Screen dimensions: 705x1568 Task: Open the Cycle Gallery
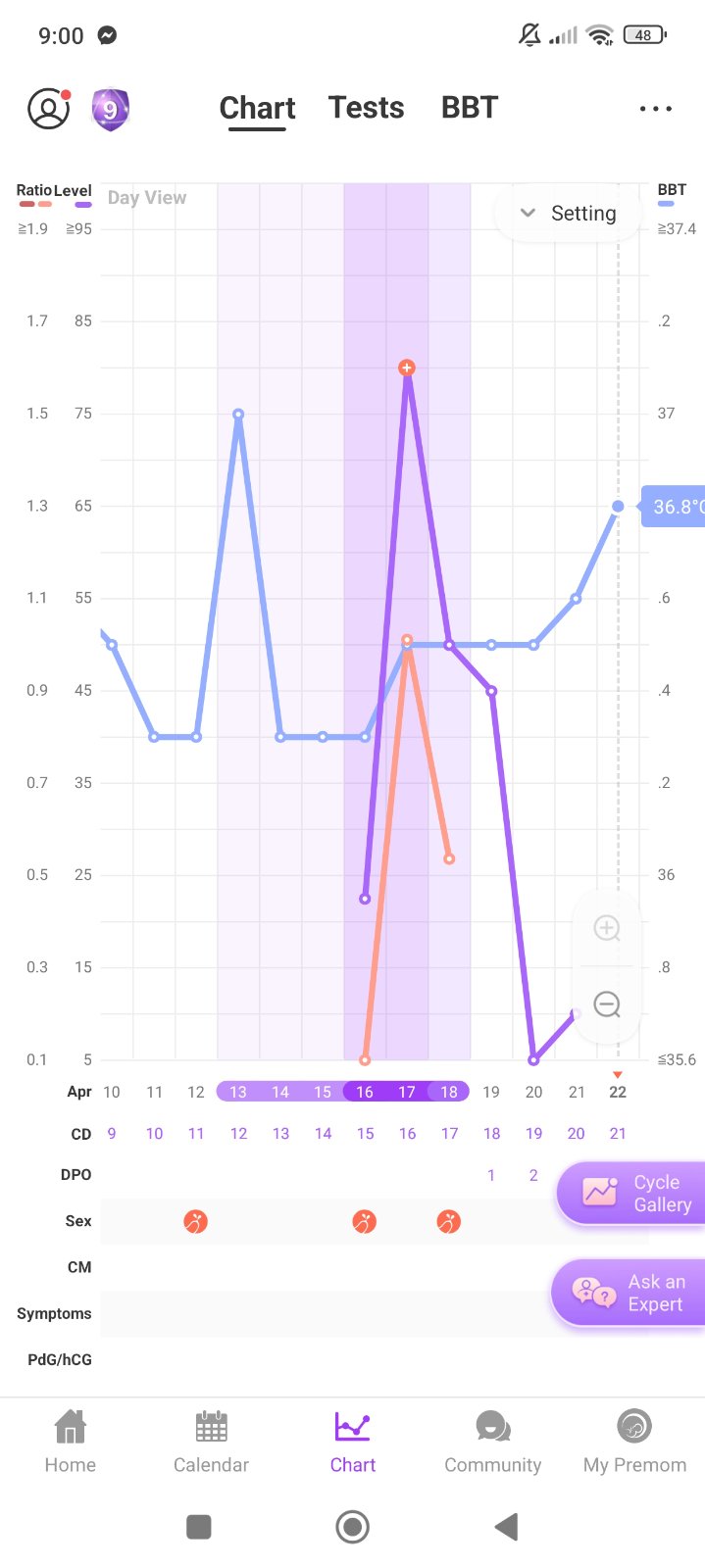[633, 1194]
